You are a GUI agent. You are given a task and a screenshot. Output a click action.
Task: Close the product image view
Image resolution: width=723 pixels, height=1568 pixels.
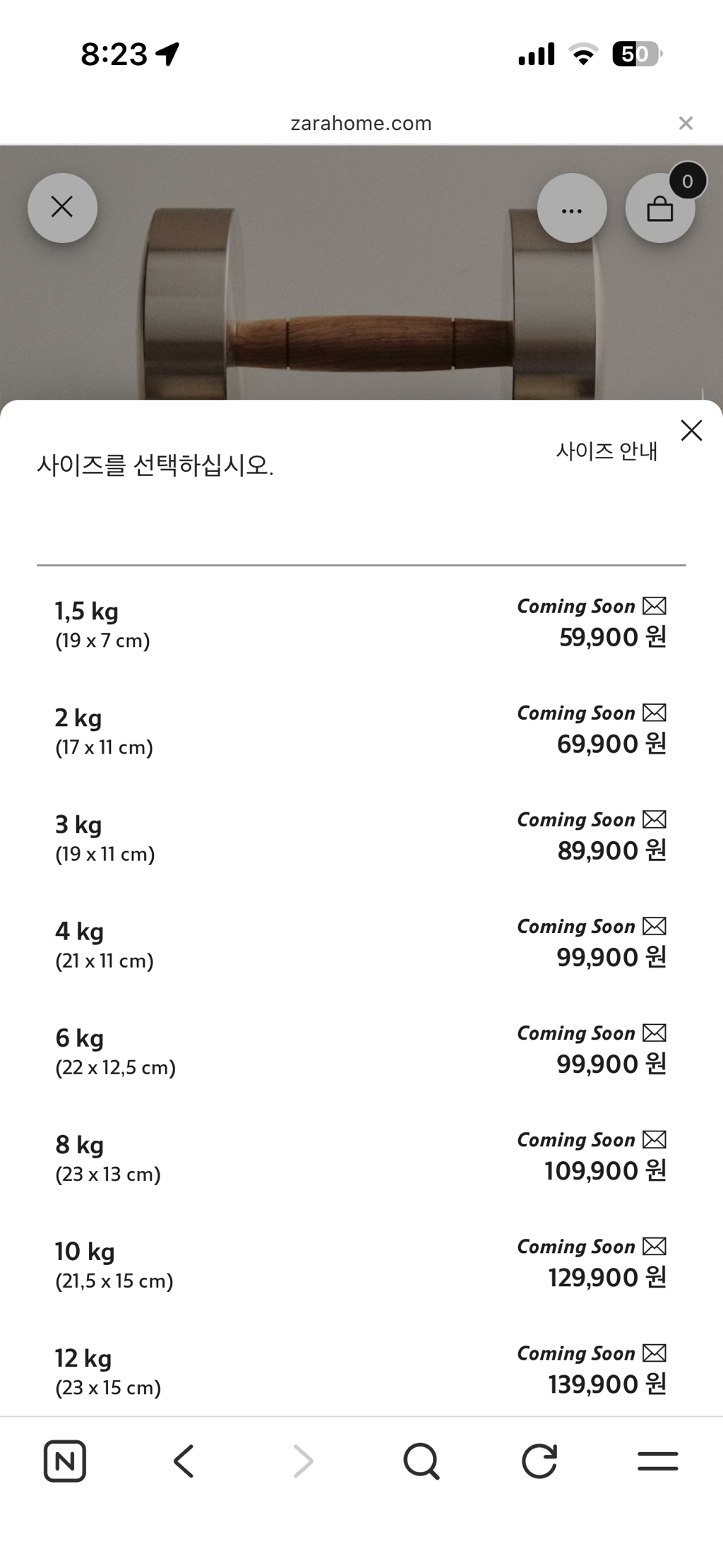pyautogui.click(x=62, y=208)
